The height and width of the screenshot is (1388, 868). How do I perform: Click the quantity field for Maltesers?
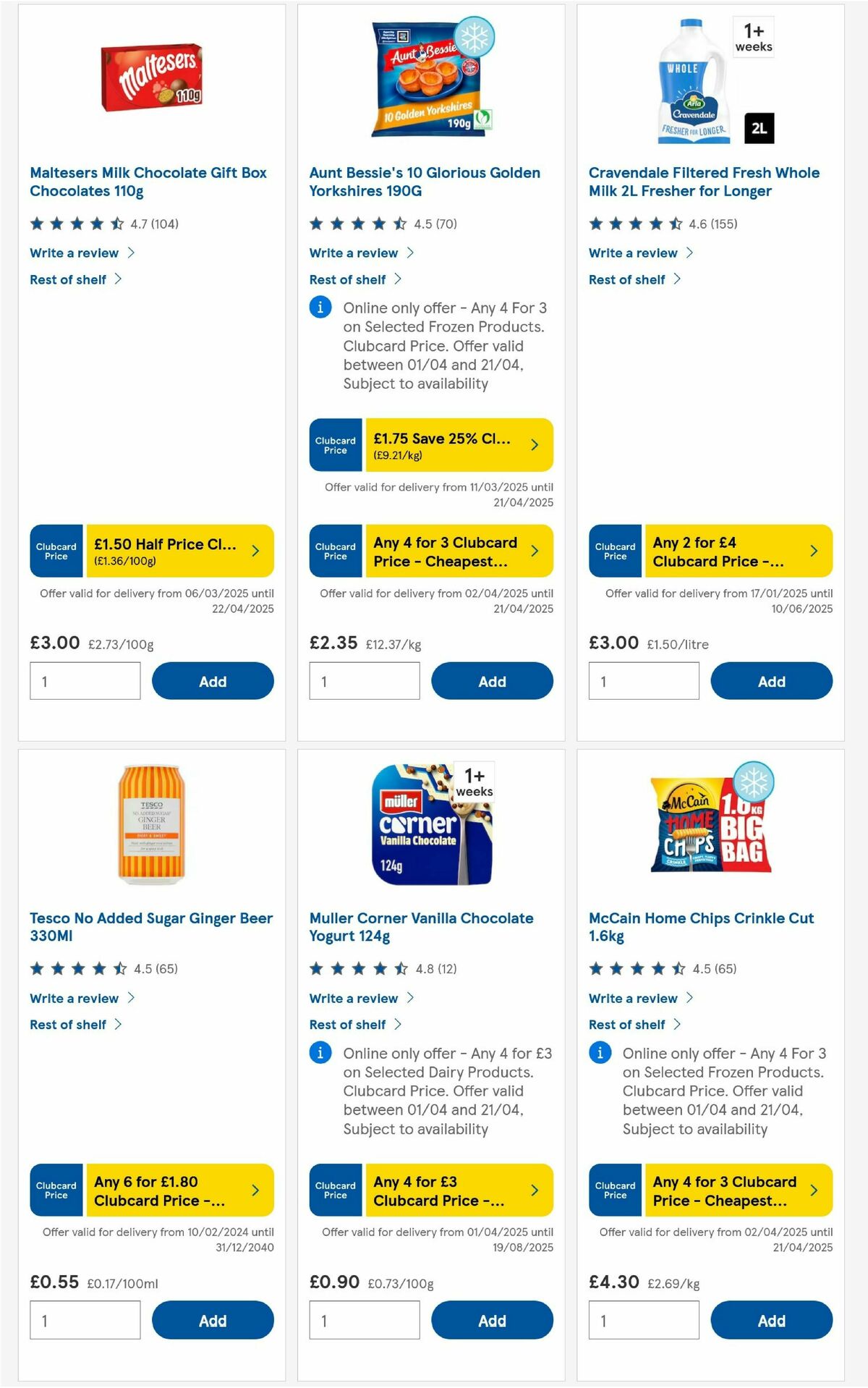[x=85, y=680]
